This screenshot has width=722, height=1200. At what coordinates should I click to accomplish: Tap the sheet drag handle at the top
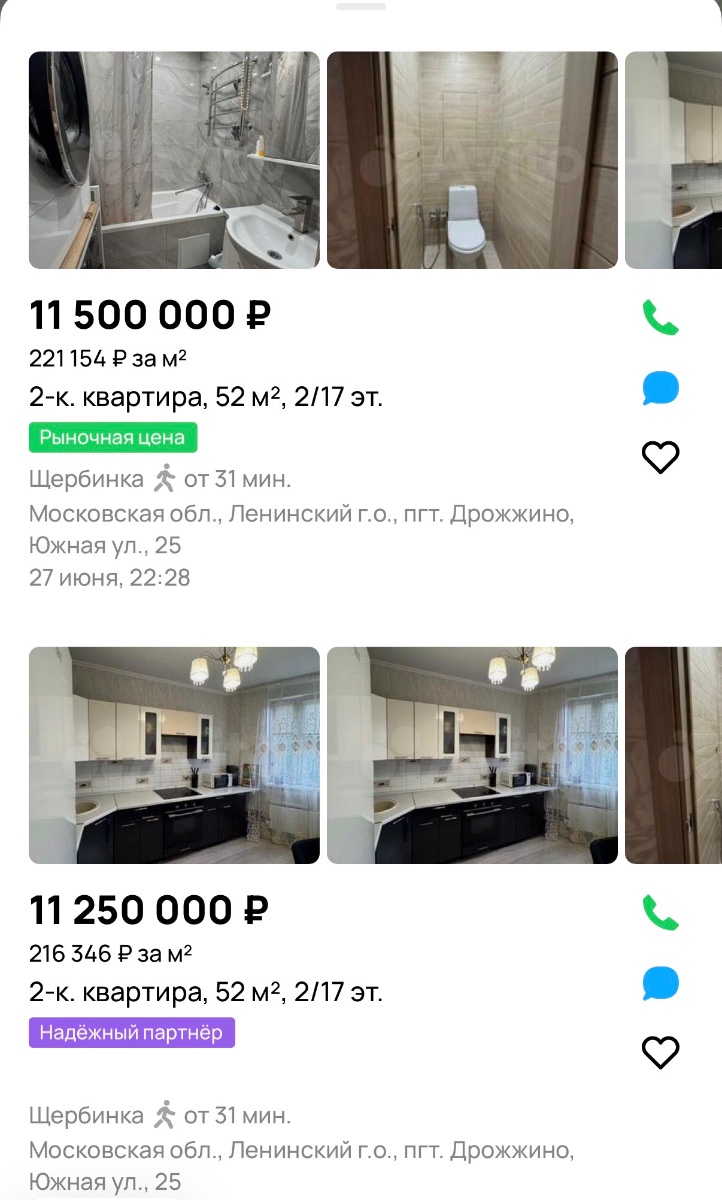[x=361, y=5]
